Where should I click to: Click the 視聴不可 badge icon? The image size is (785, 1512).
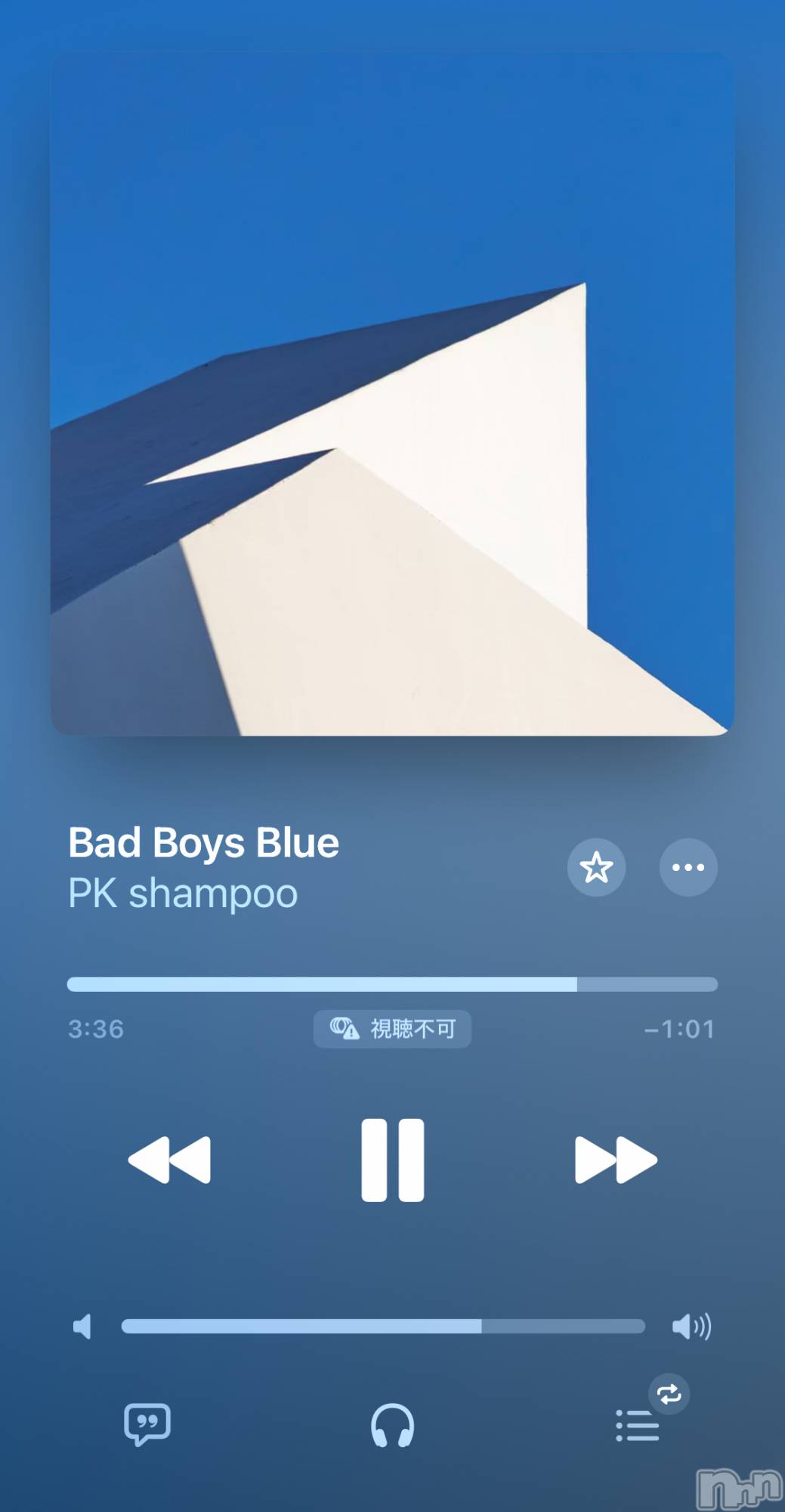392,1029
